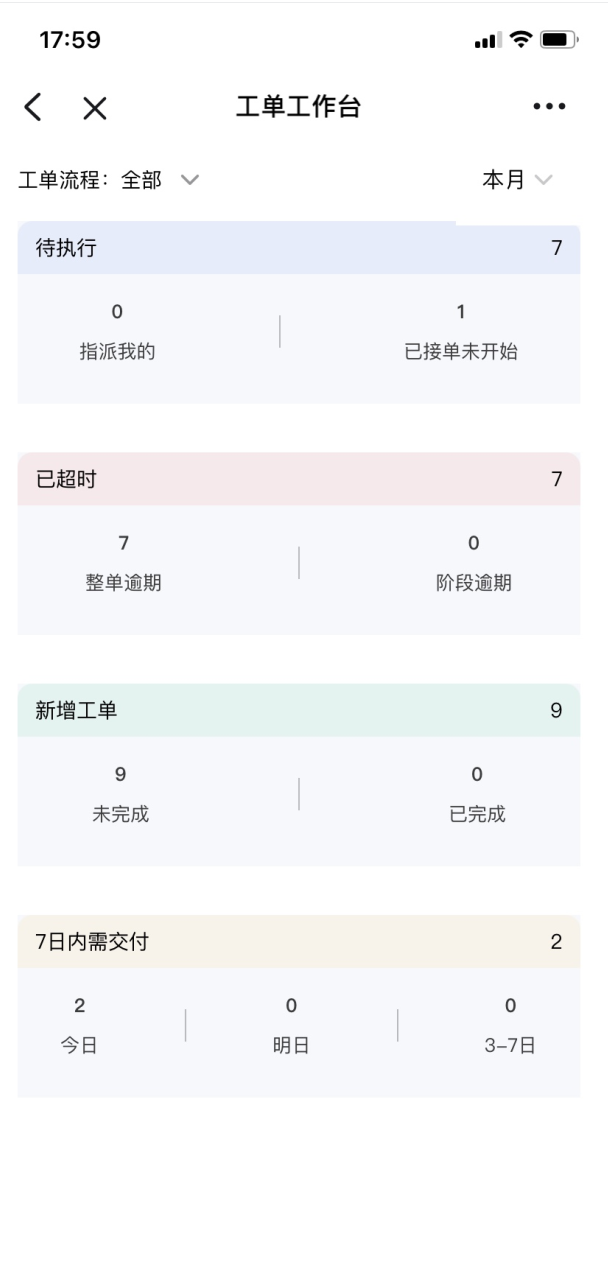View orders due in 3-7日
The height and width of the screenshot is (1277, 608).
(x=510, y=1026)
